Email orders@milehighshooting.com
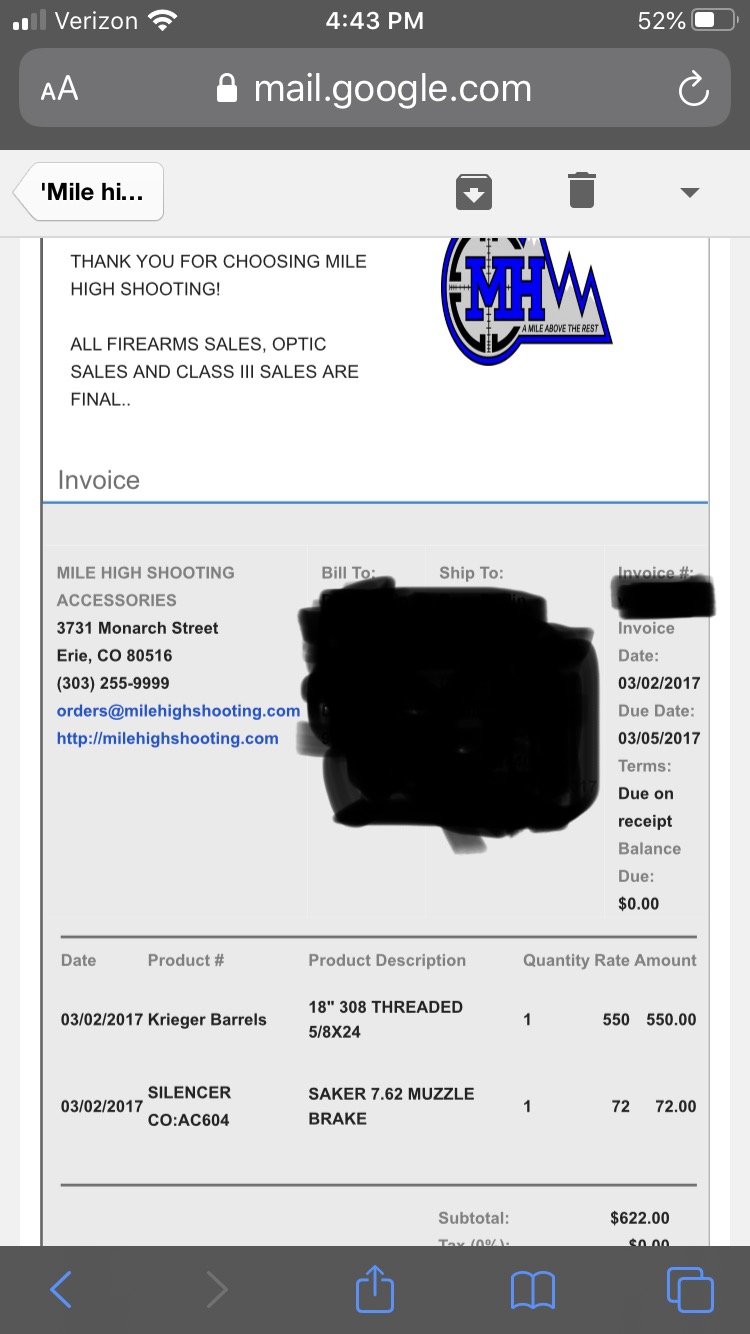 click(x=178, y=710)
